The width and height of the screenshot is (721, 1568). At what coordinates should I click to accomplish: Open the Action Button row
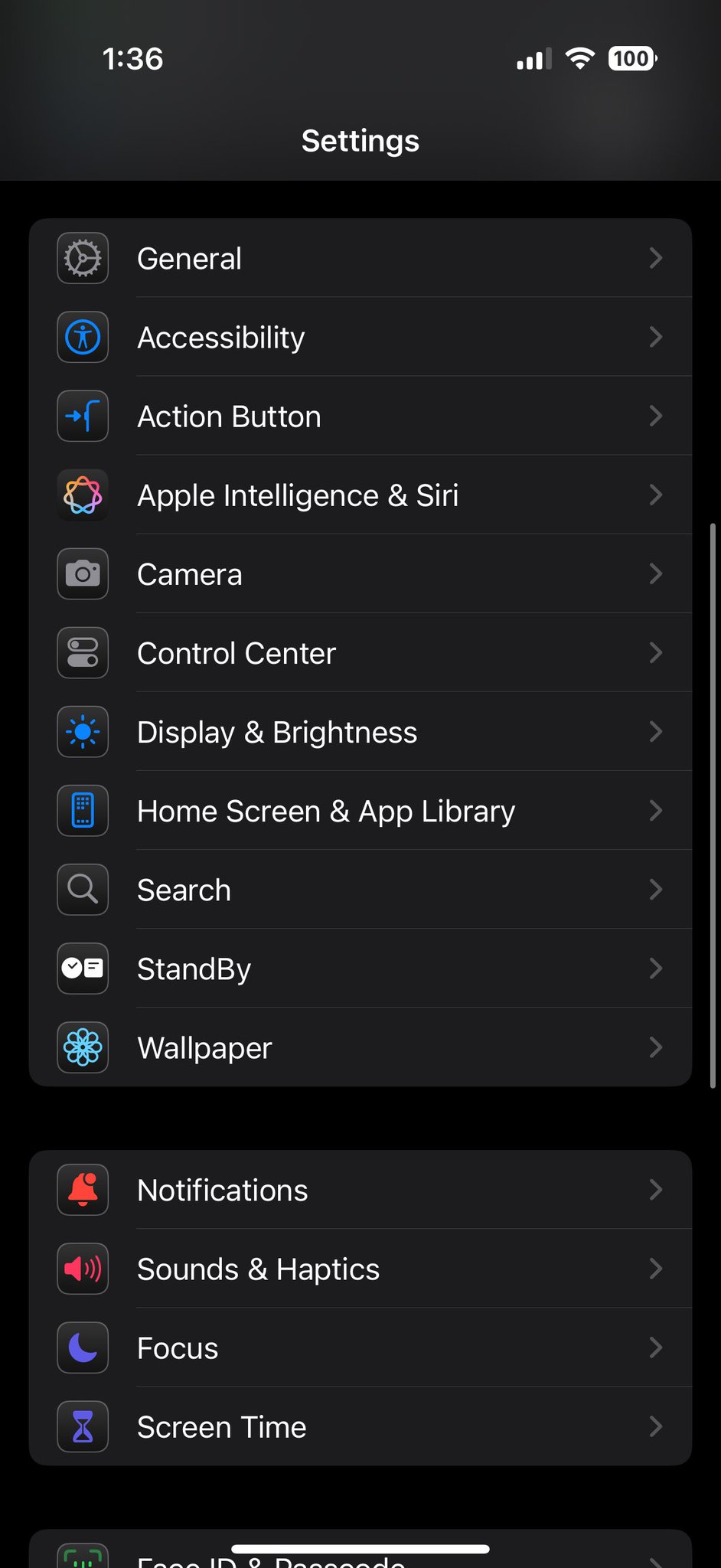pos(360,416)
